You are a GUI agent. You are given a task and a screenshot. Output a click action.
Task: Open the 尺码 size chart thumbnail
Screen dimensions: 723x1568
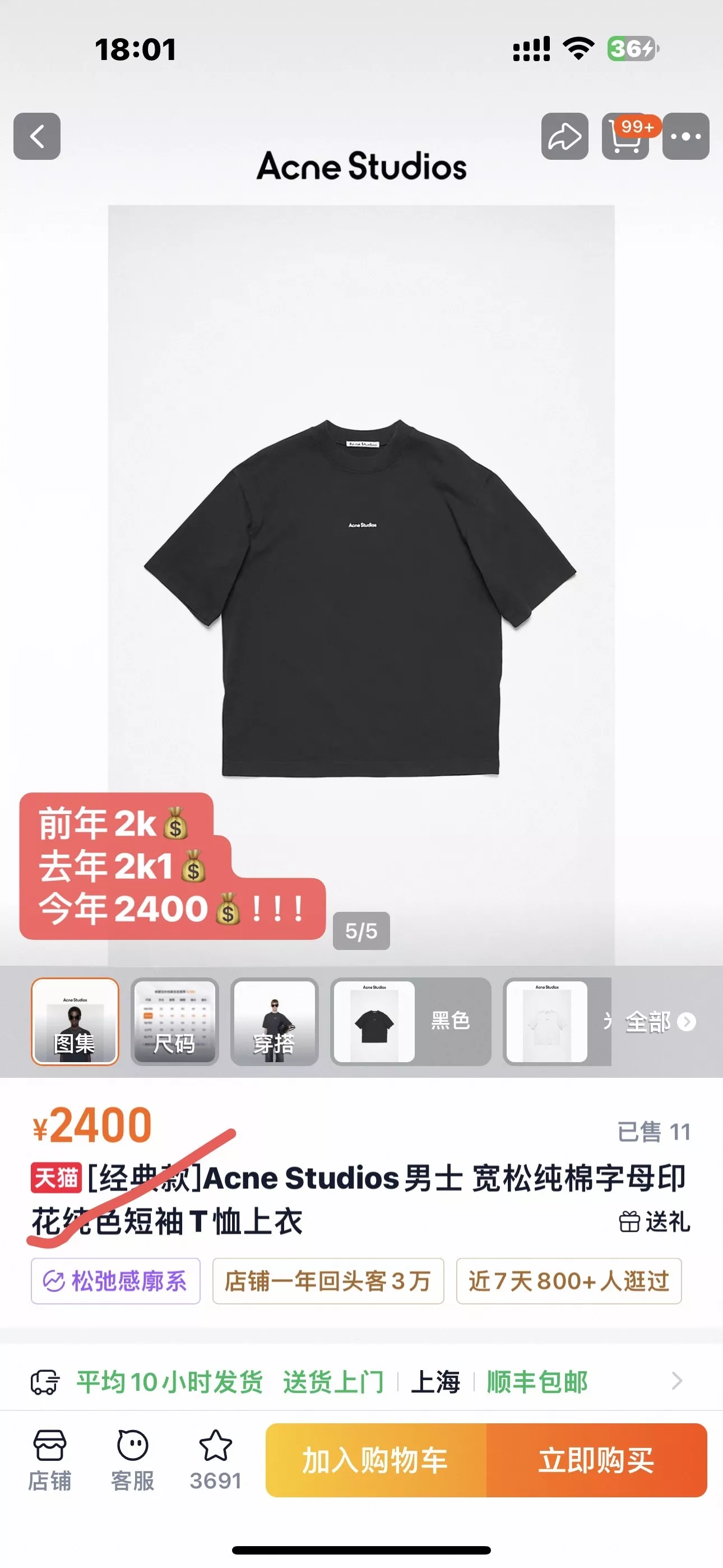(x=175, y=1021)
